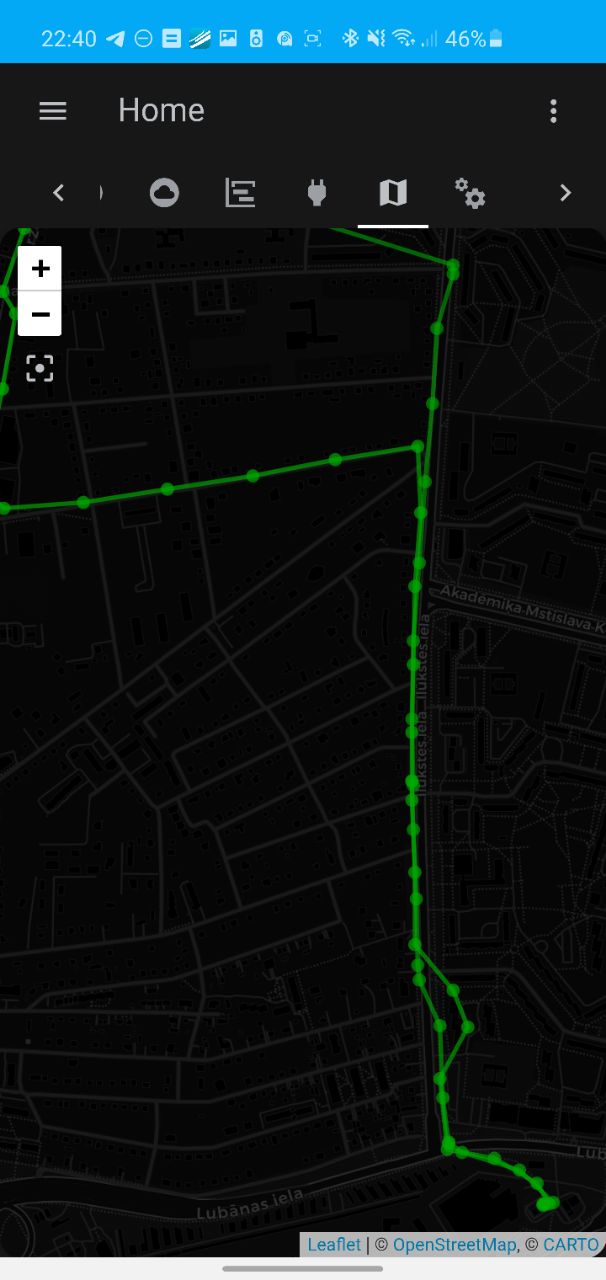Switch to the timeline chart tab

[240, 192]
